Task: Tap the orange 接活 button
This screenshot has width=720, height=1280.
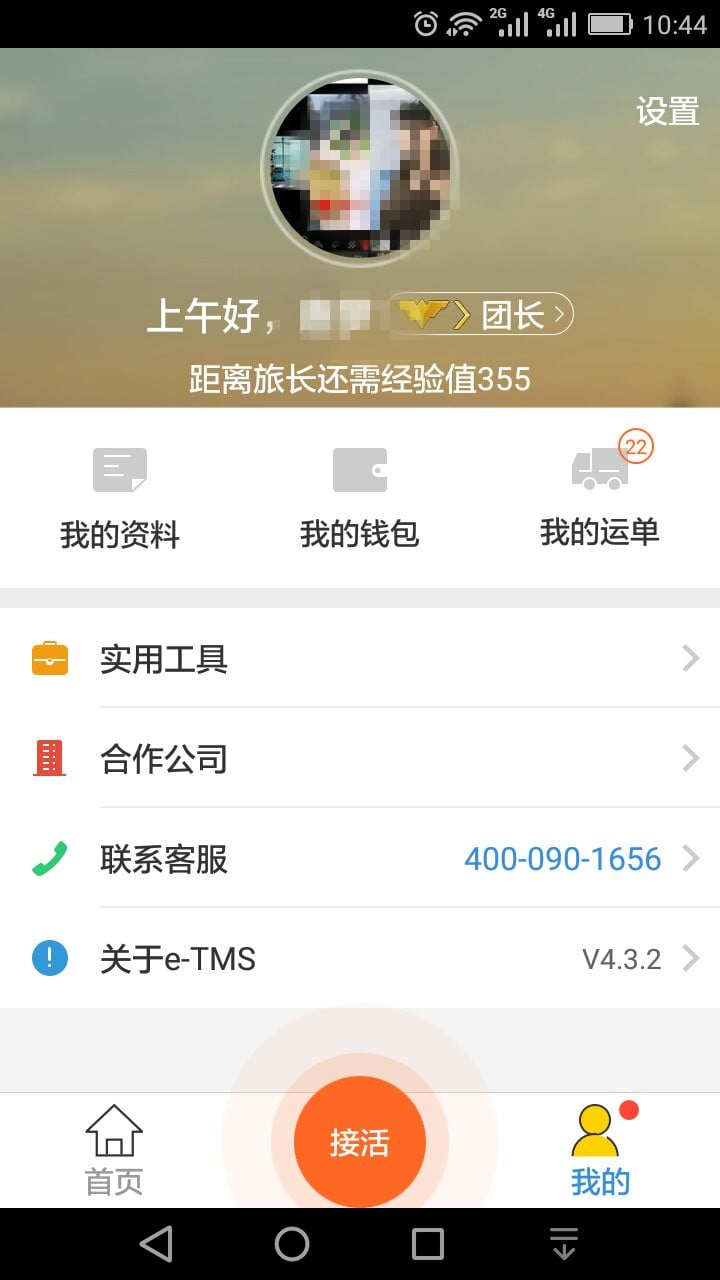Action: [360, 1142]
